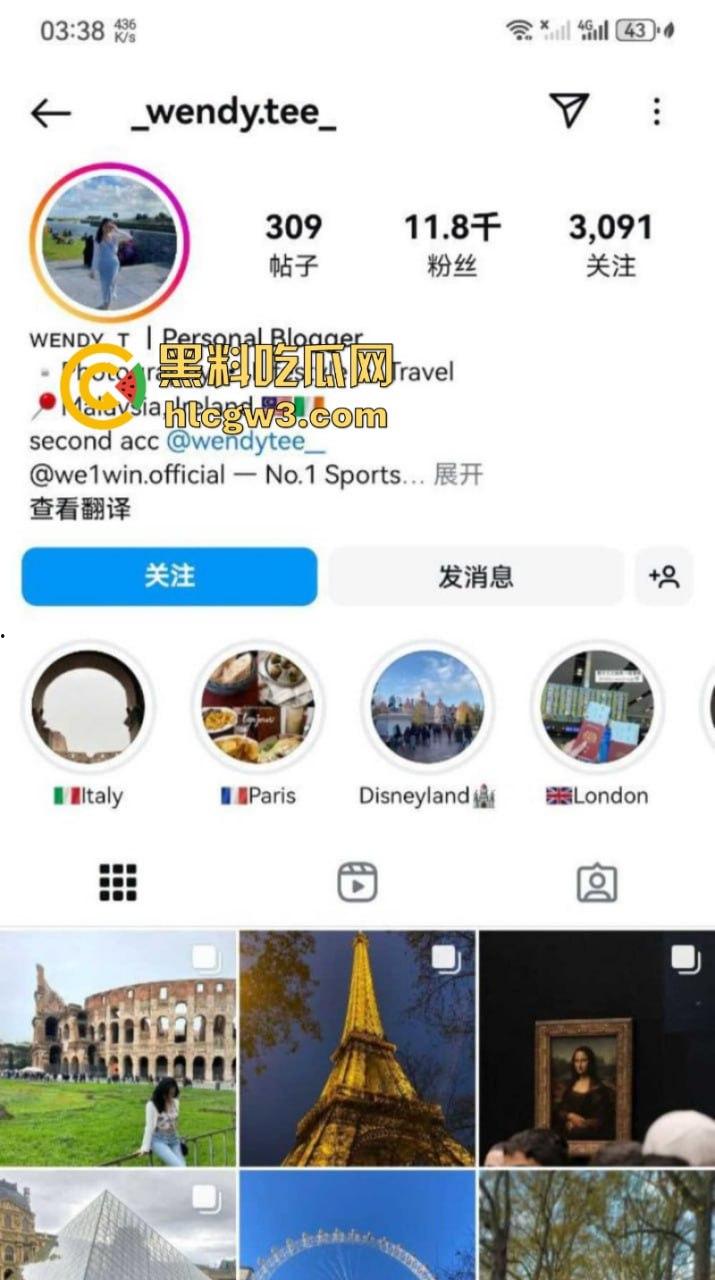View the Disneyland highlight
This screenshot has height=1280, width=715.
pos(427,708)
